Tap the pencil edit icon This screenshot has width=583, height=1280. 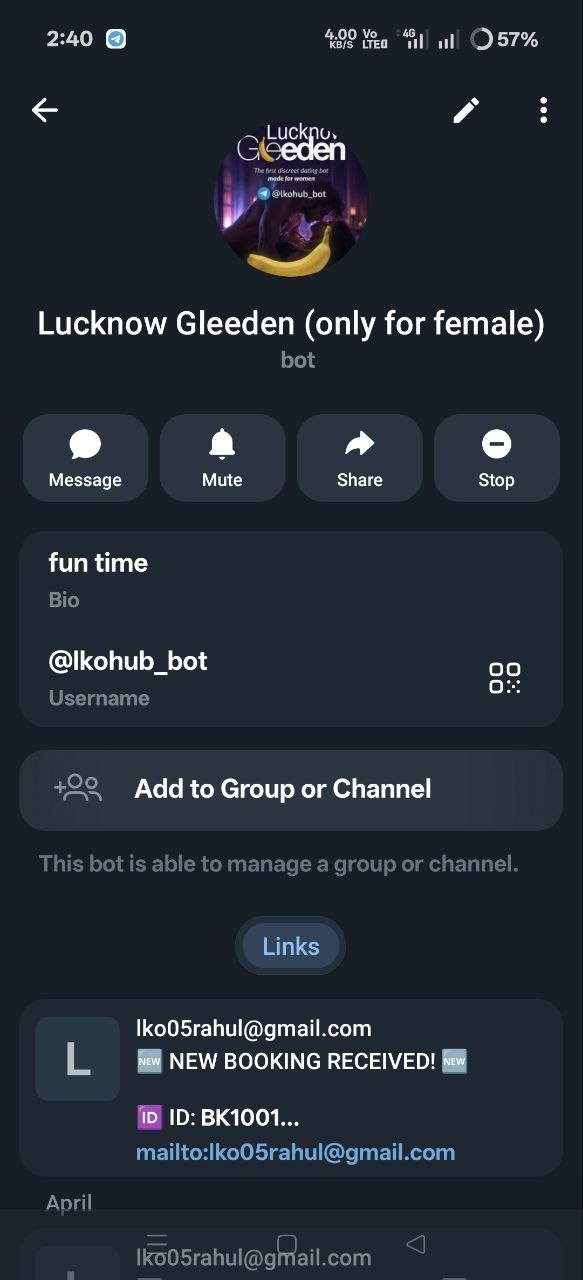pyautogui.click(x=466, y=110)
